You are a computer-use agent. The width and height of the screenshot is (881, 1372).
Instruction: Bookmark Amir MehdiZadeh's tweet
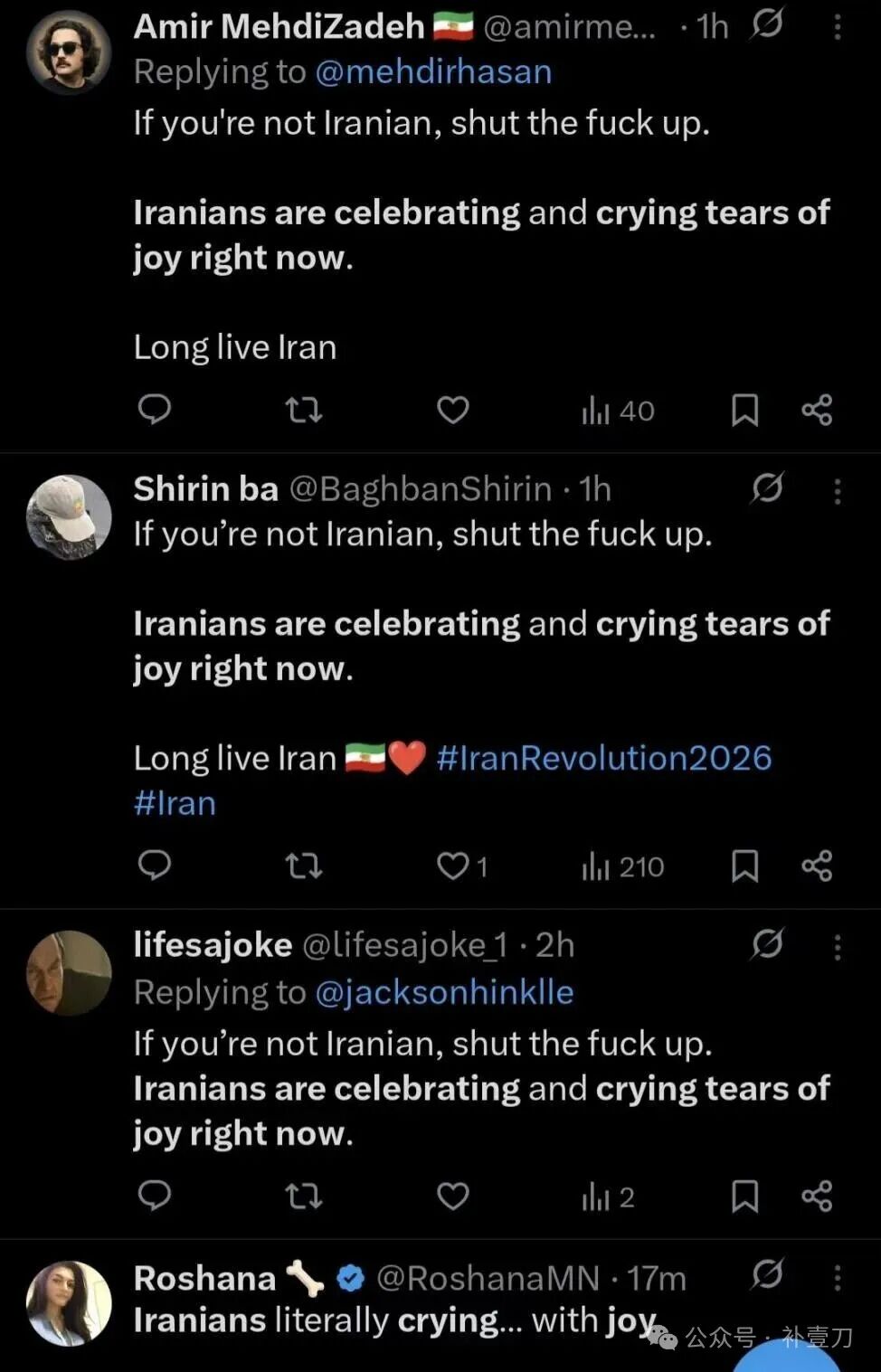pyautogui.click(x=744, y=411)
